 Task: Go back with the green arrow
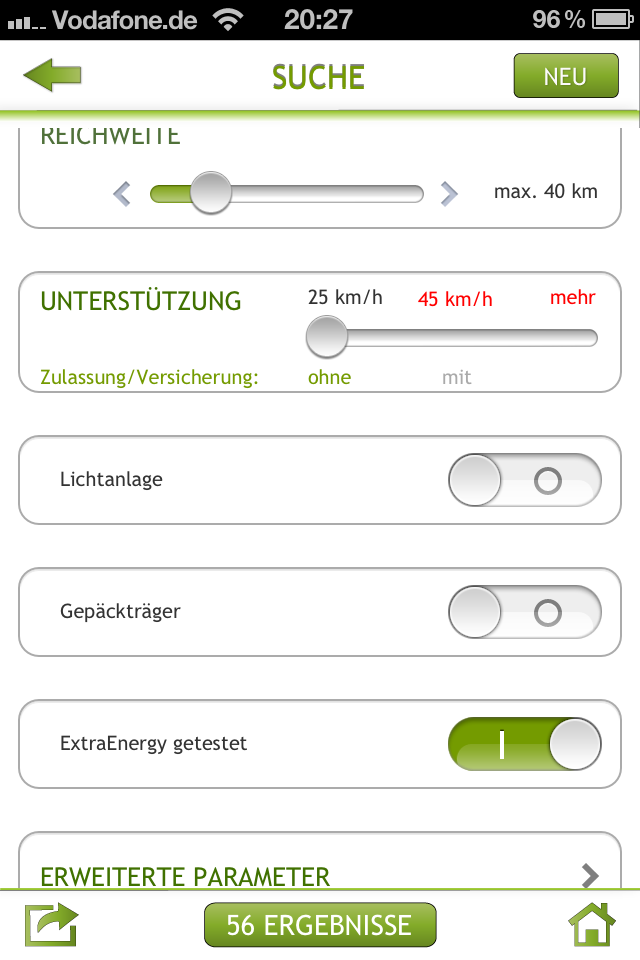point(52,75)
